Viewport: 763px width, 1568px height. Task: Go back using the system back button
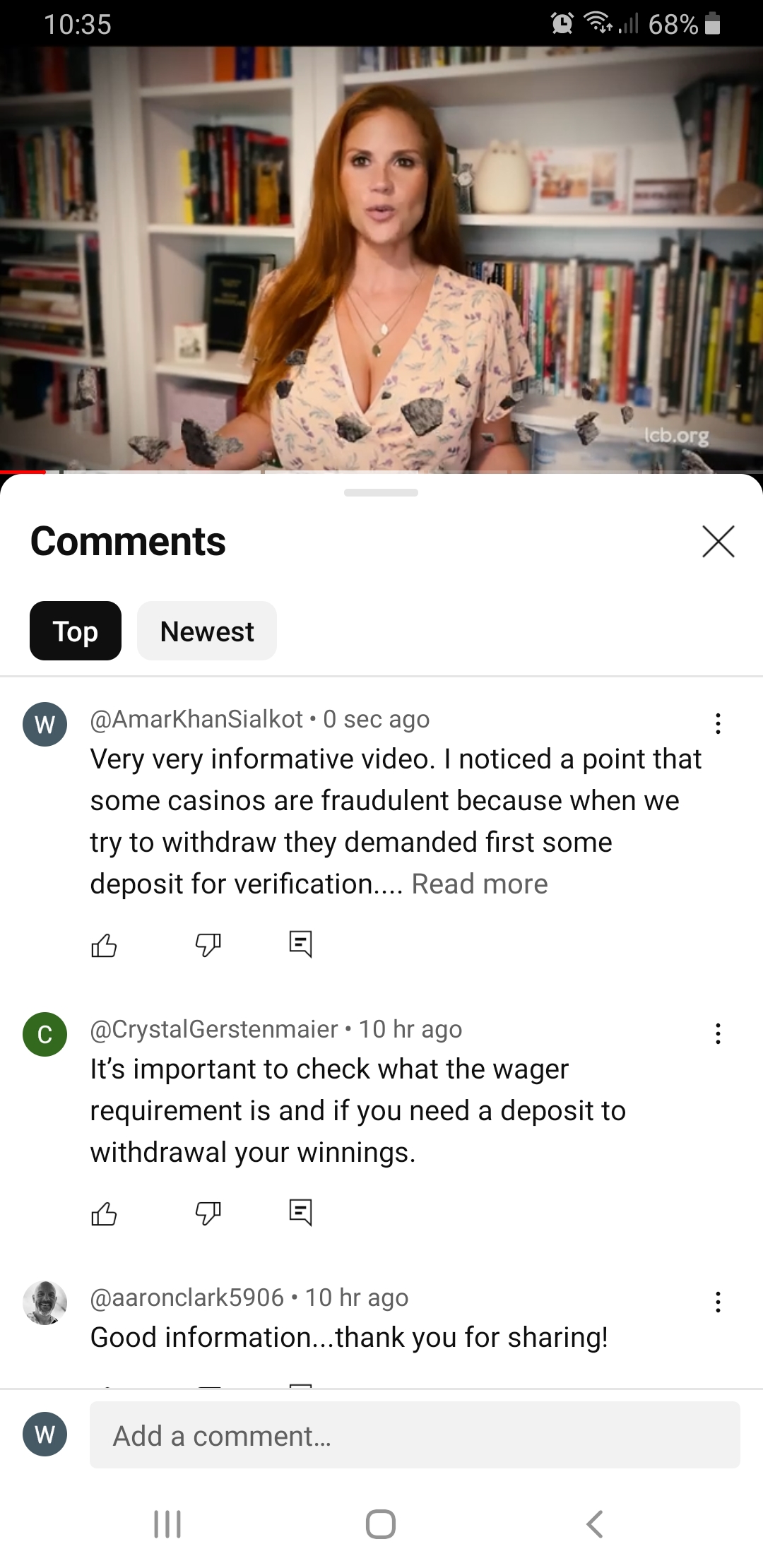tap(595, 1524)
